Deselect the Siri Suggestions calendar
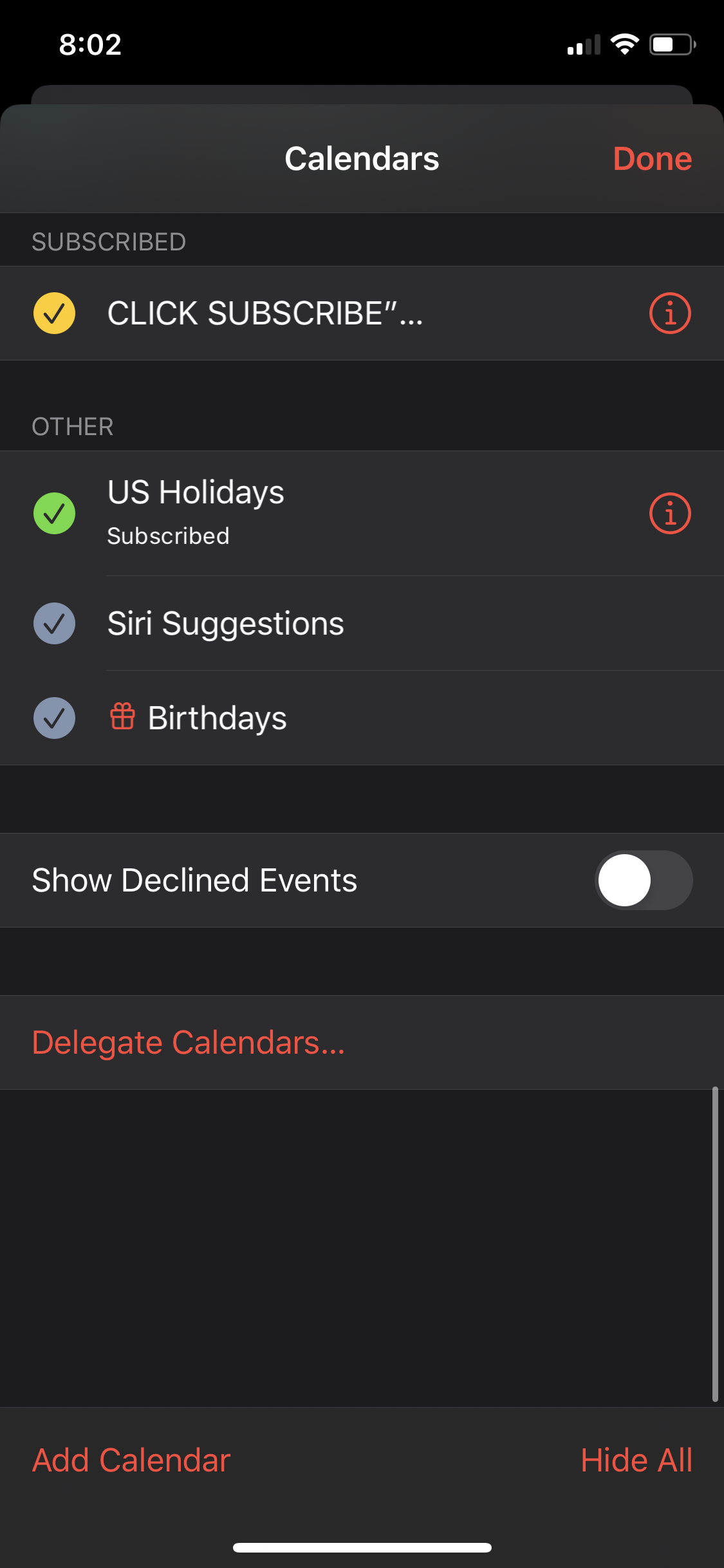 click(54, 623)
